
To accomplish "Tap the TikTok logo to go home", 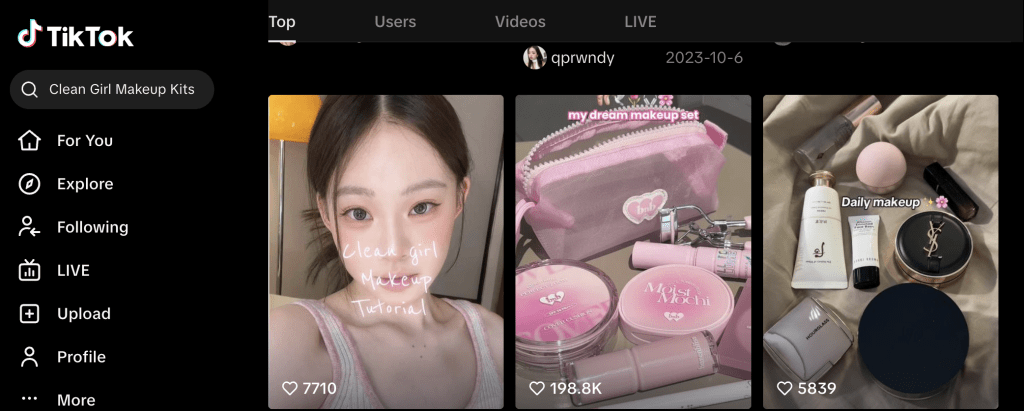I will (x=76, y=36).
